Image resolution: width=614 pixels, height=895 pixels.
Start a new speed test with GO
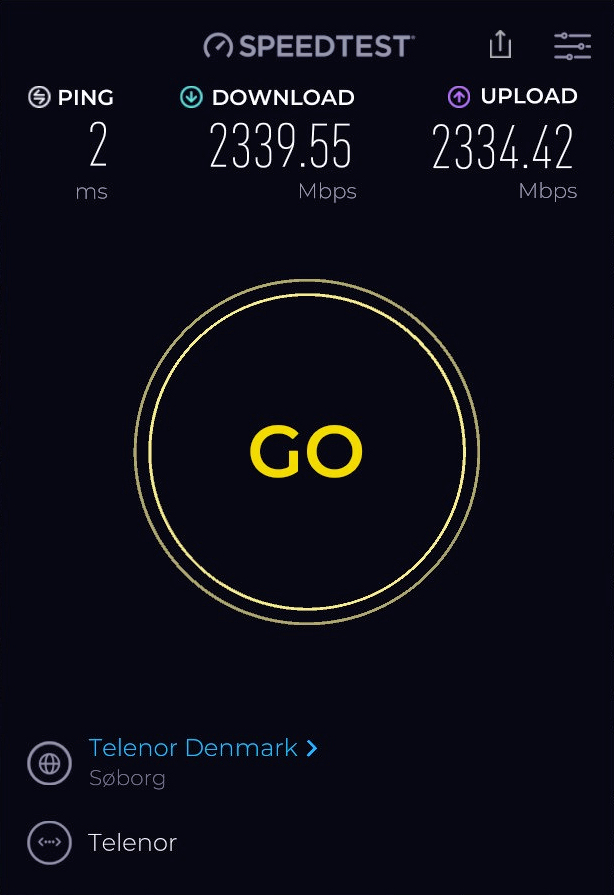pos(306,452)
